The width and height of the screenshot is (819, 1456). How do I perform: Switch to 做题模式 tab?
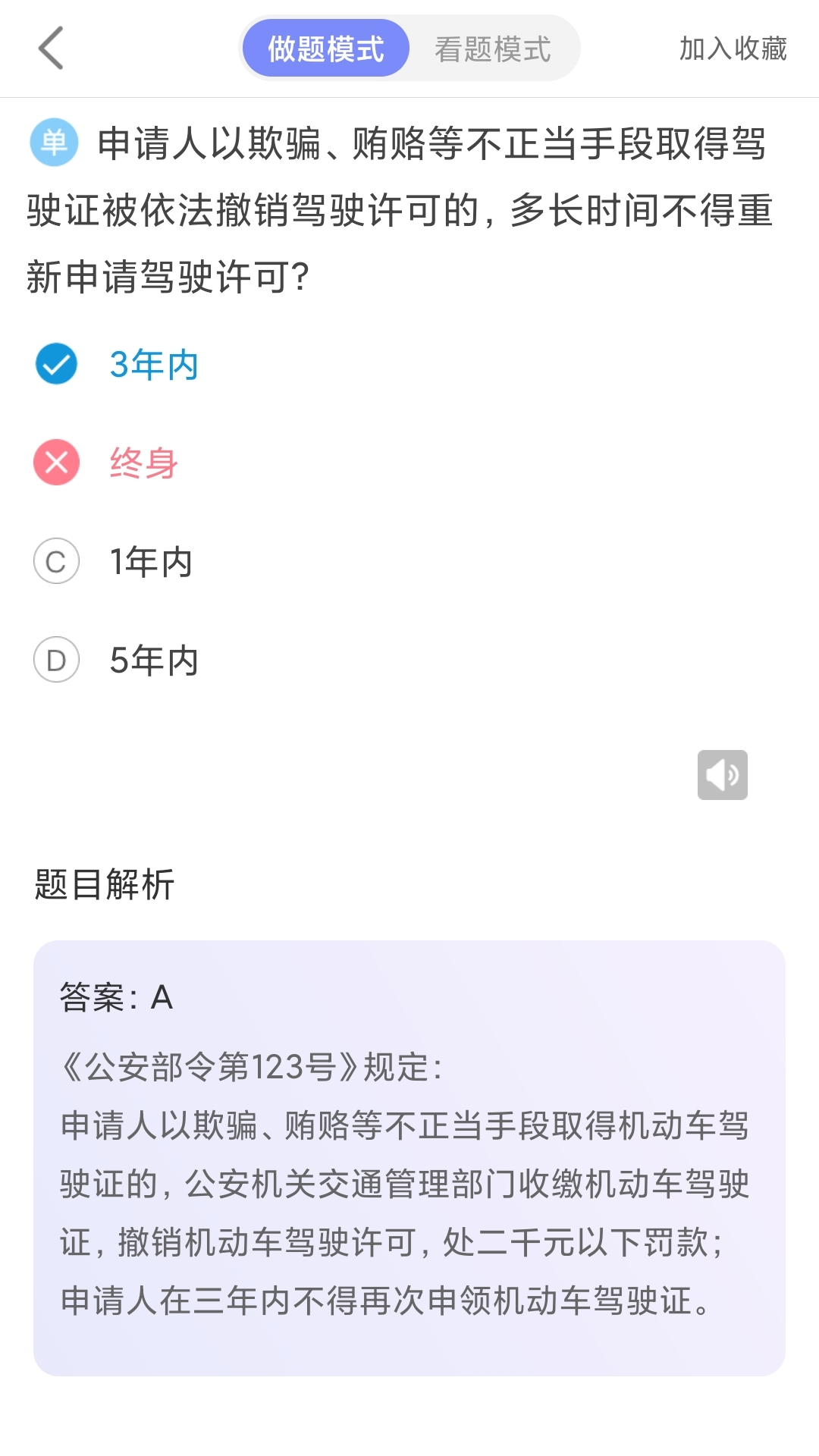[326, 47]
